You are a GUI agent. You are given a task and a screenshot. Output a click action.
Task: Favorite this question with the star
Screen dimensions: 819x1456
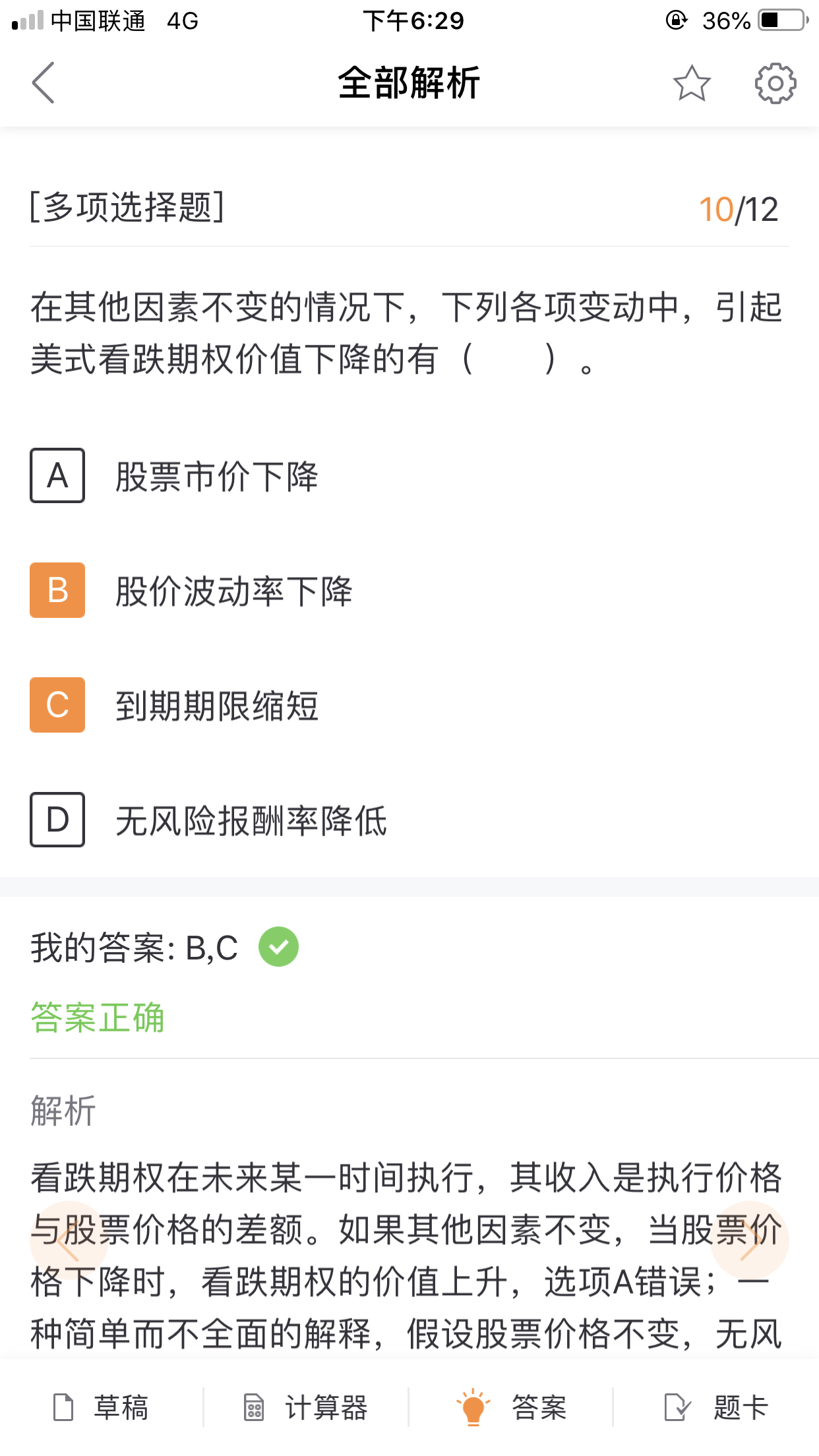pyautogui.click(x=692, y=83)
